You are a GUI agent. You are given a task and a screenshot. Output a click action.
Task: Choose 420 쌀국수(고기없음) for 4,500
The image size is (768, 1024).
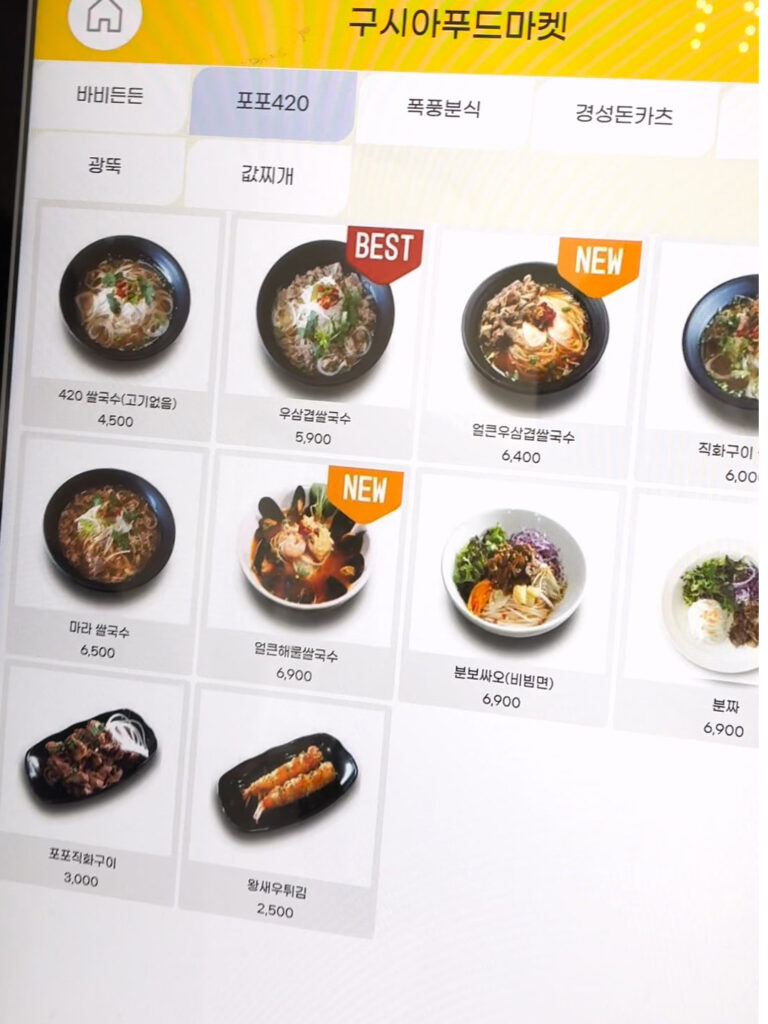point(123,318)
